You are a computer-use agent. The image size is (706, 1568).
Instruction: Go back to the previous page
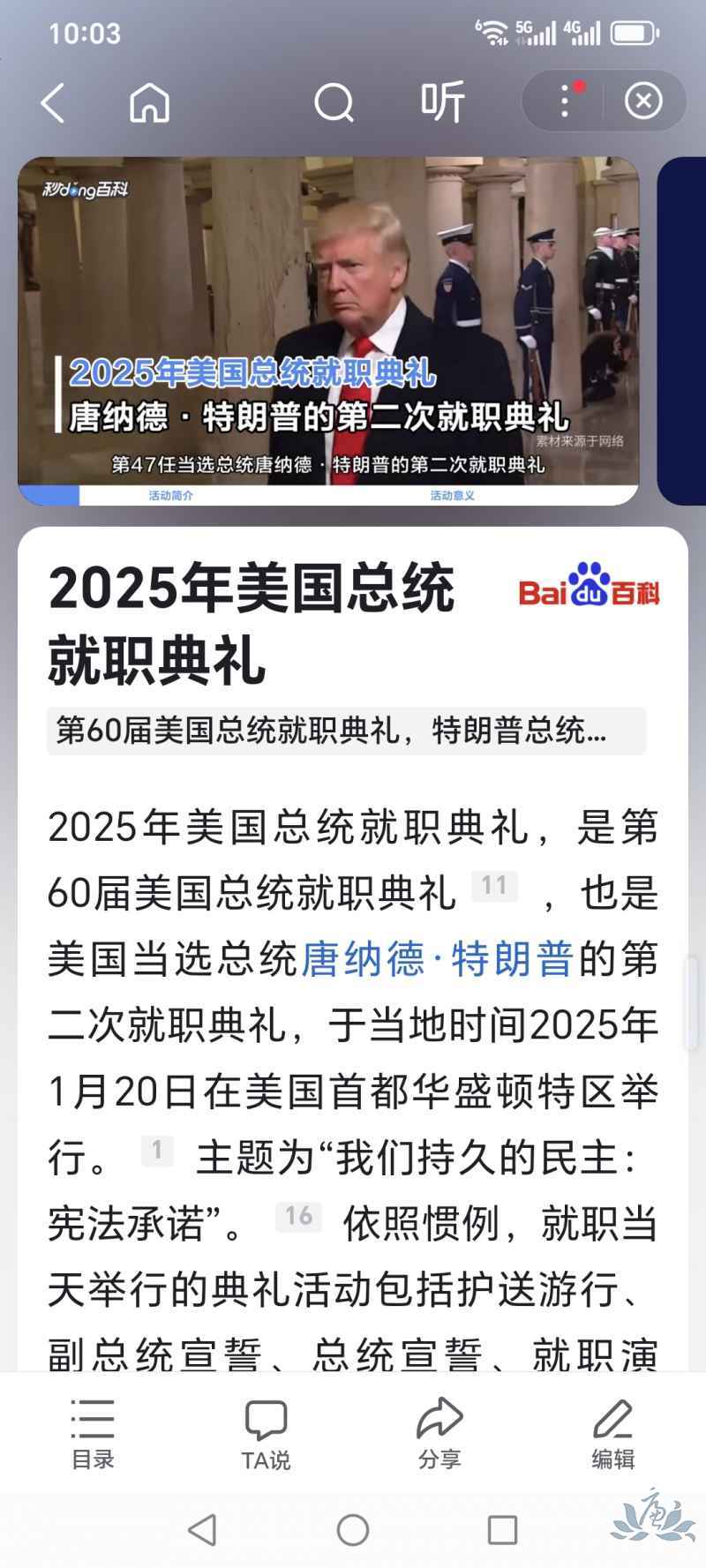click(x=53, y=103)
